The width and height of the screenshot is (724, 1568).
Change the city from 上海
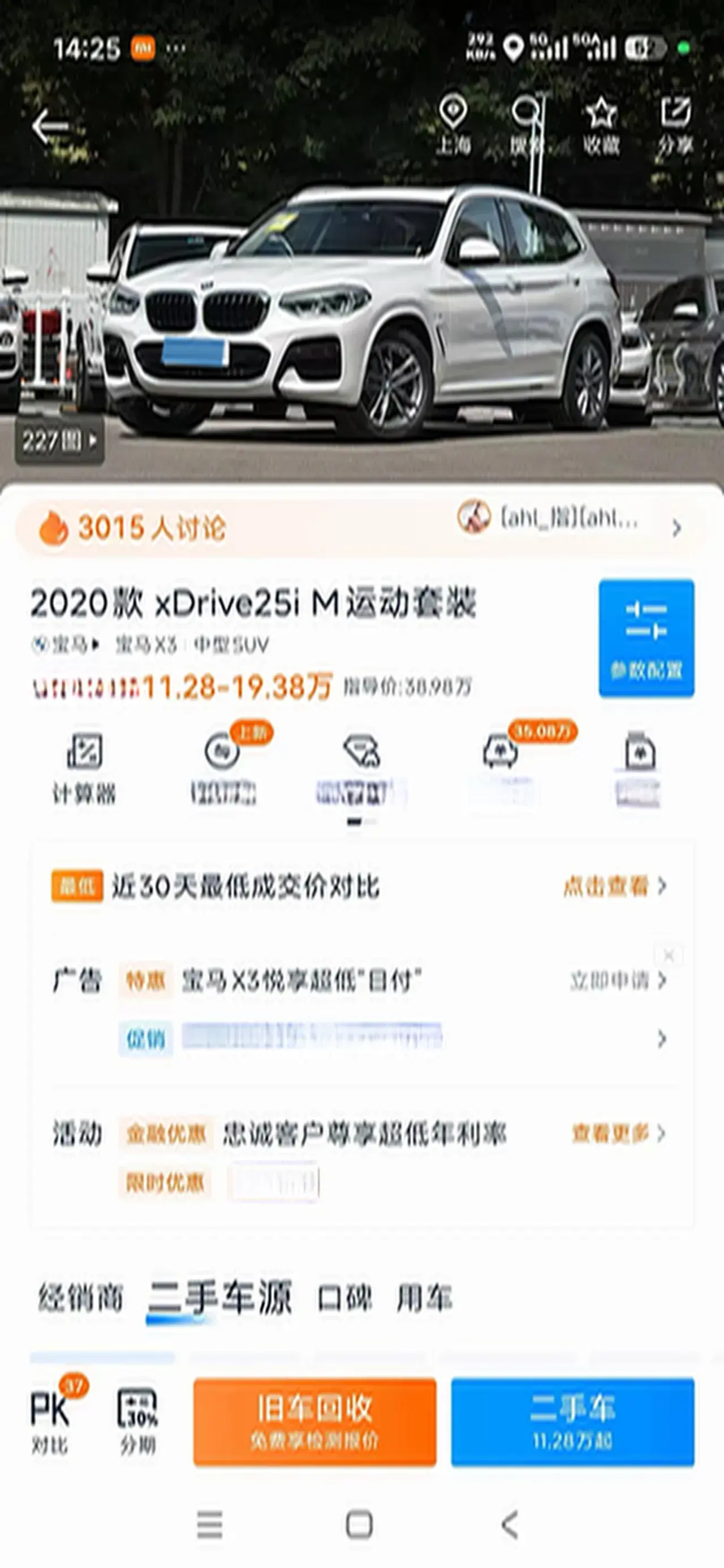453,126
